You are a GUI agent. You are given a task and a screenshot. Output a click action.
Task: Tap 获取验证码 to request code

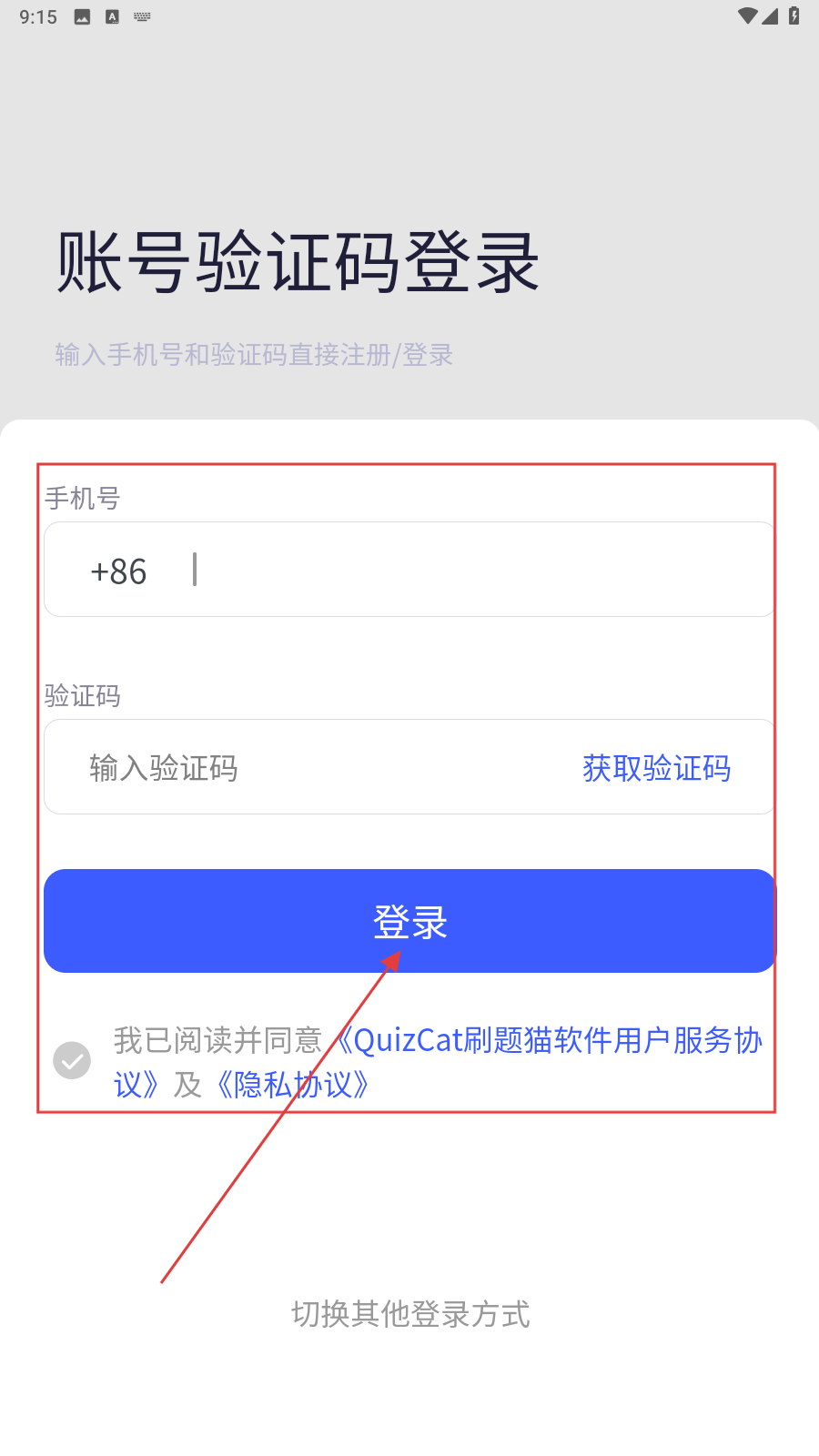(656, 768)
